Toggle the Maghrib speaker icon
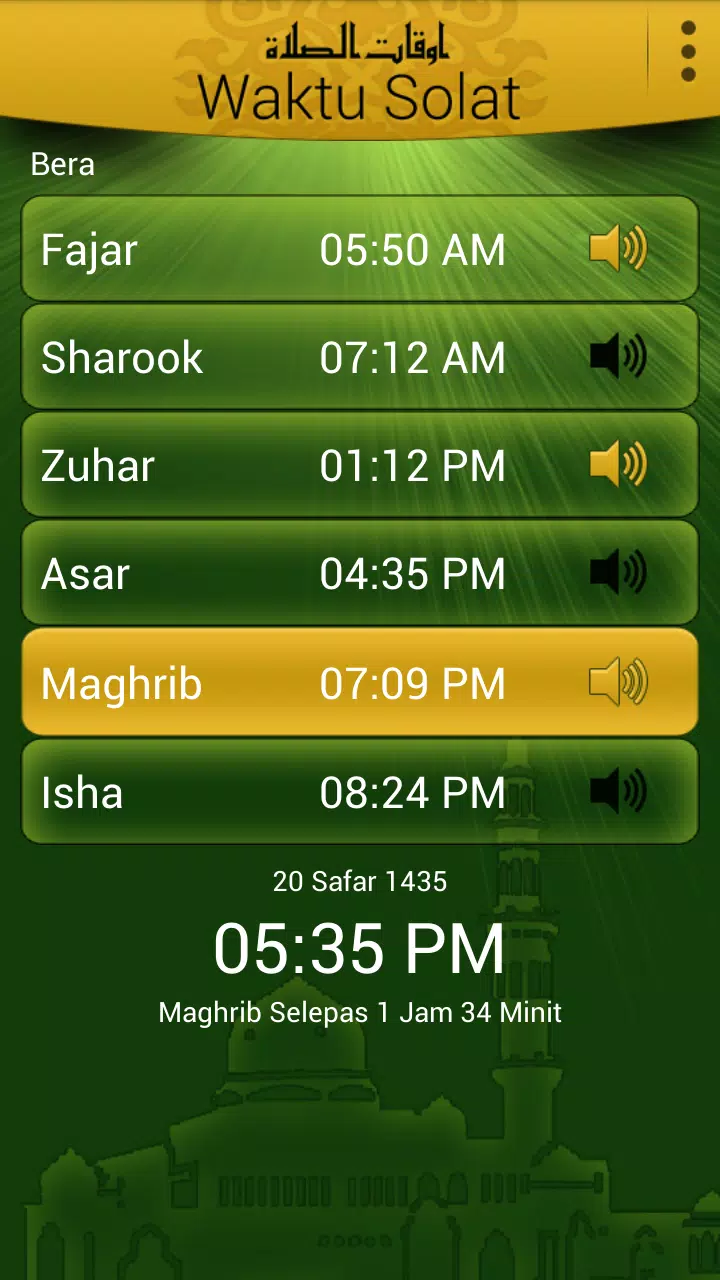This screenshot has height=1280, width=720. pyautogui.click(x=618, y=682)
